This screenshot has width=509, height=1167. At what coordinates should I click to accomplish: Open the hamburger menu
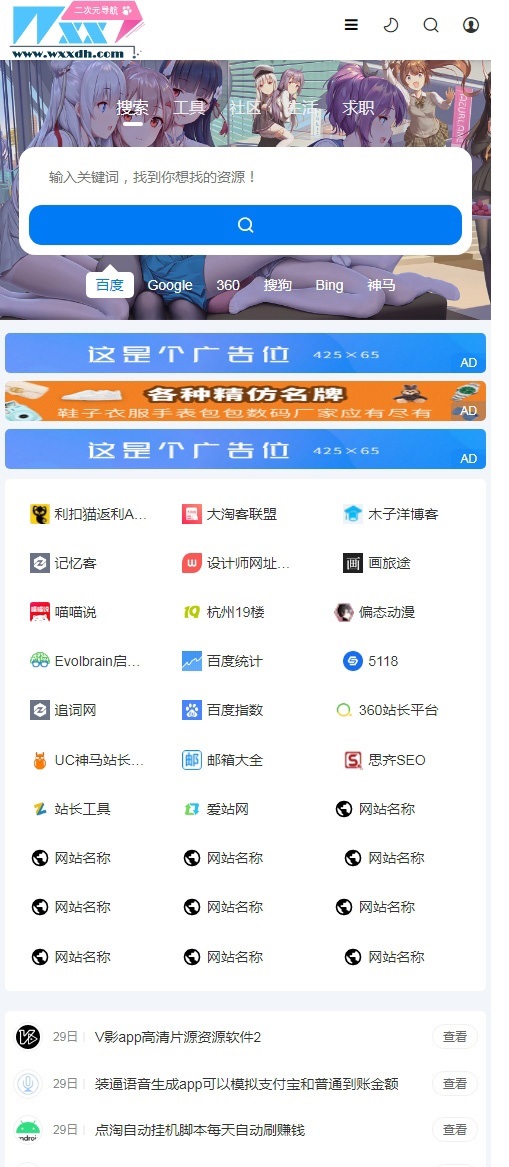(351, 25)
